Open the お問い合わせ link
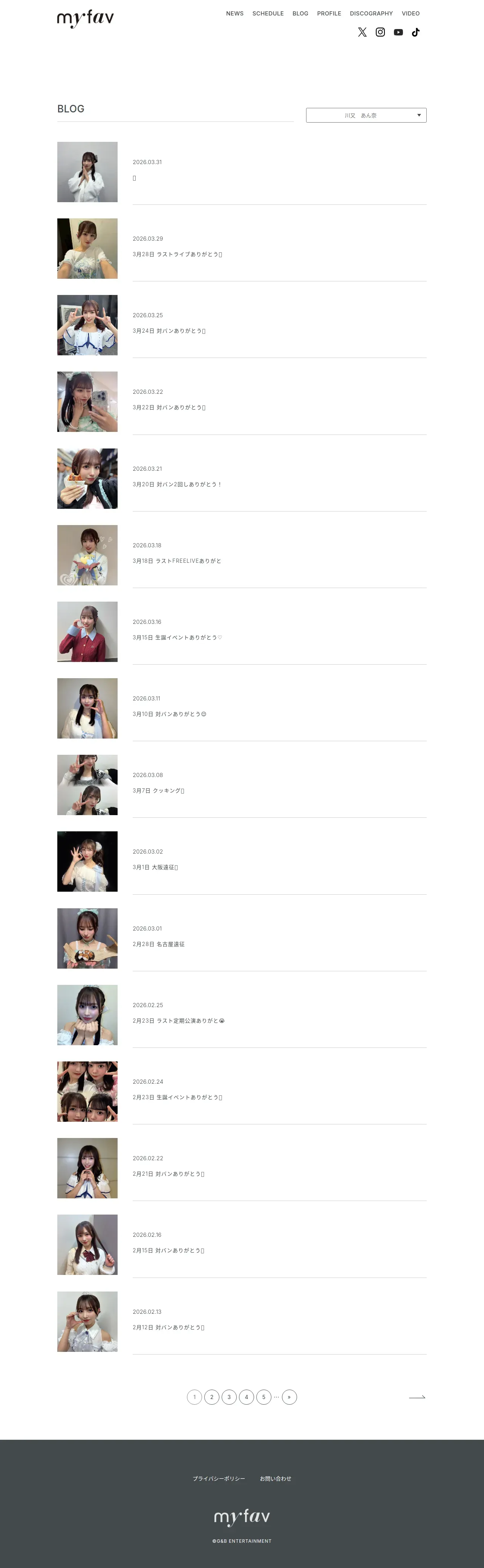 (276, 1479)
